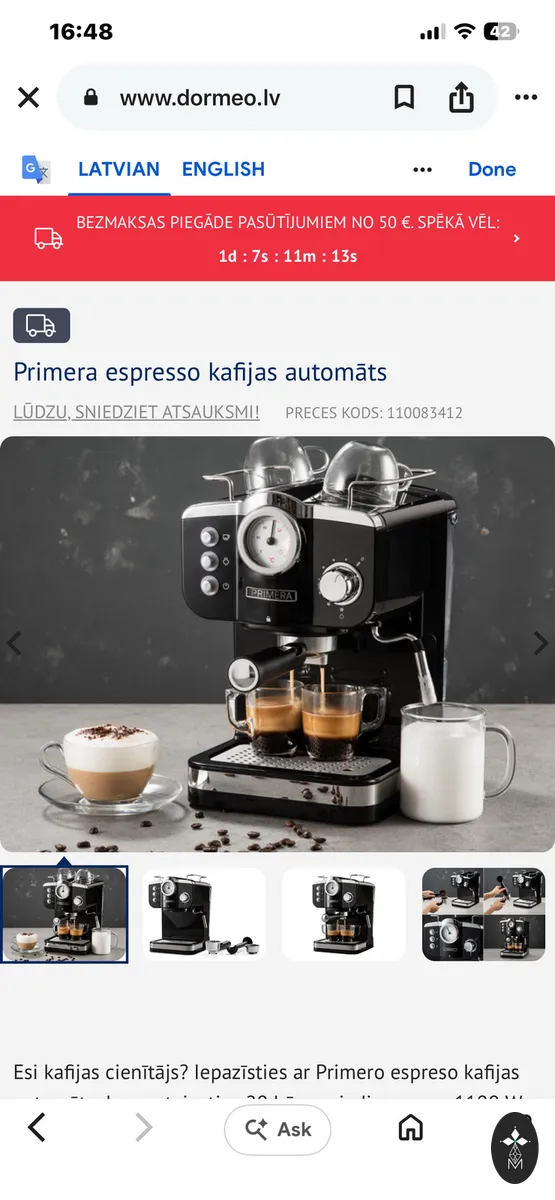
Task: Open translate bar more options
Action: coord(422,169)
